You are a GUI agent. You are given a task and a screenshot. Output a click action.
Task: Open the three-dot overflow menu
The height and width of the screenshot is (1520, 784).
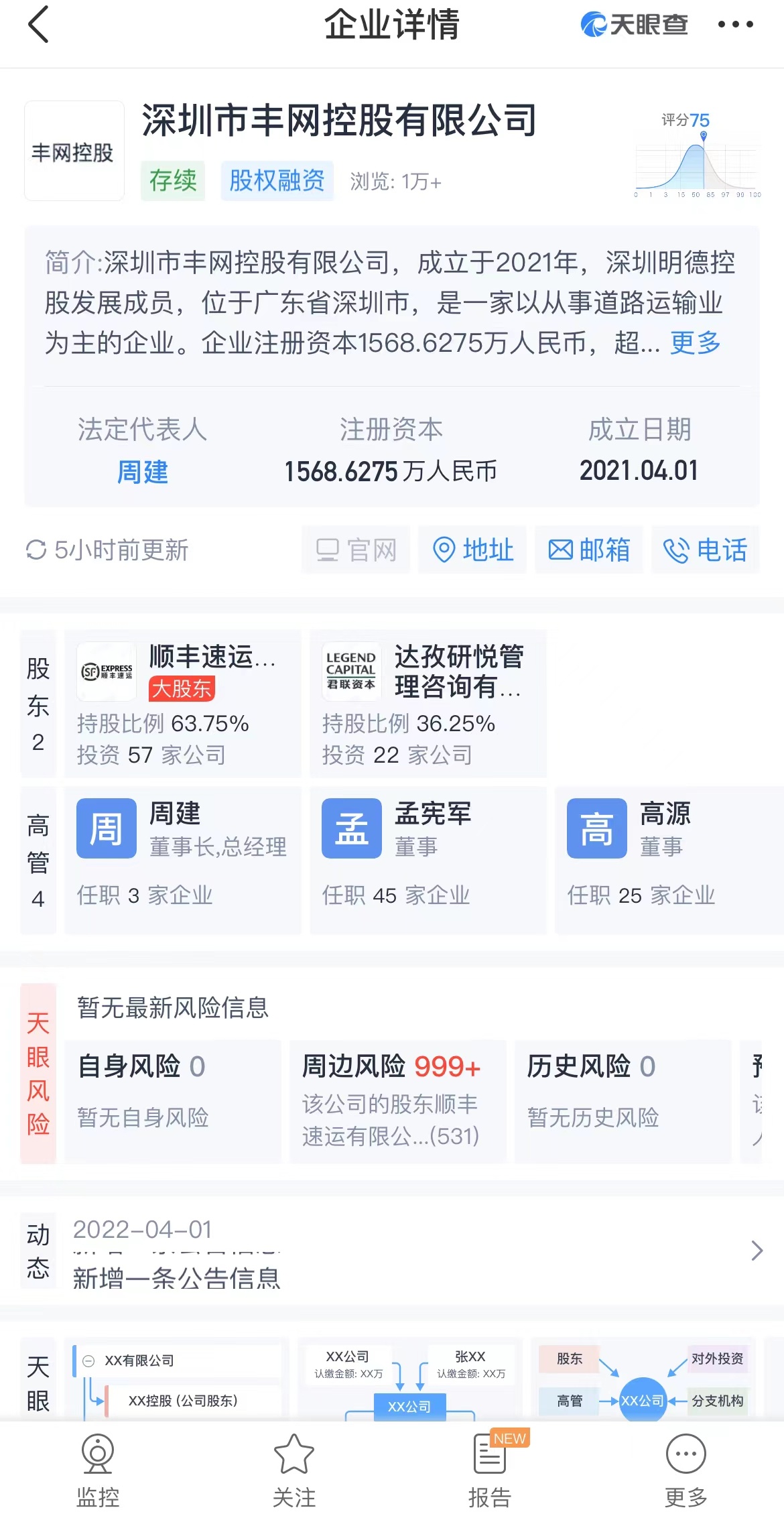tap(735, 25)
